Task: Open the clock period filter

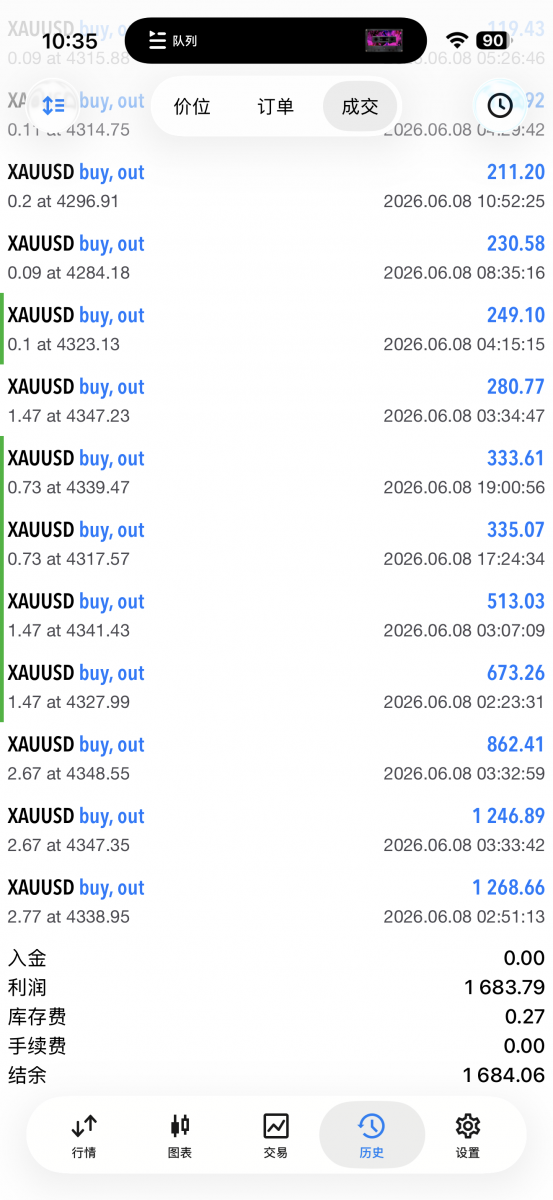Action: (499, 105)
